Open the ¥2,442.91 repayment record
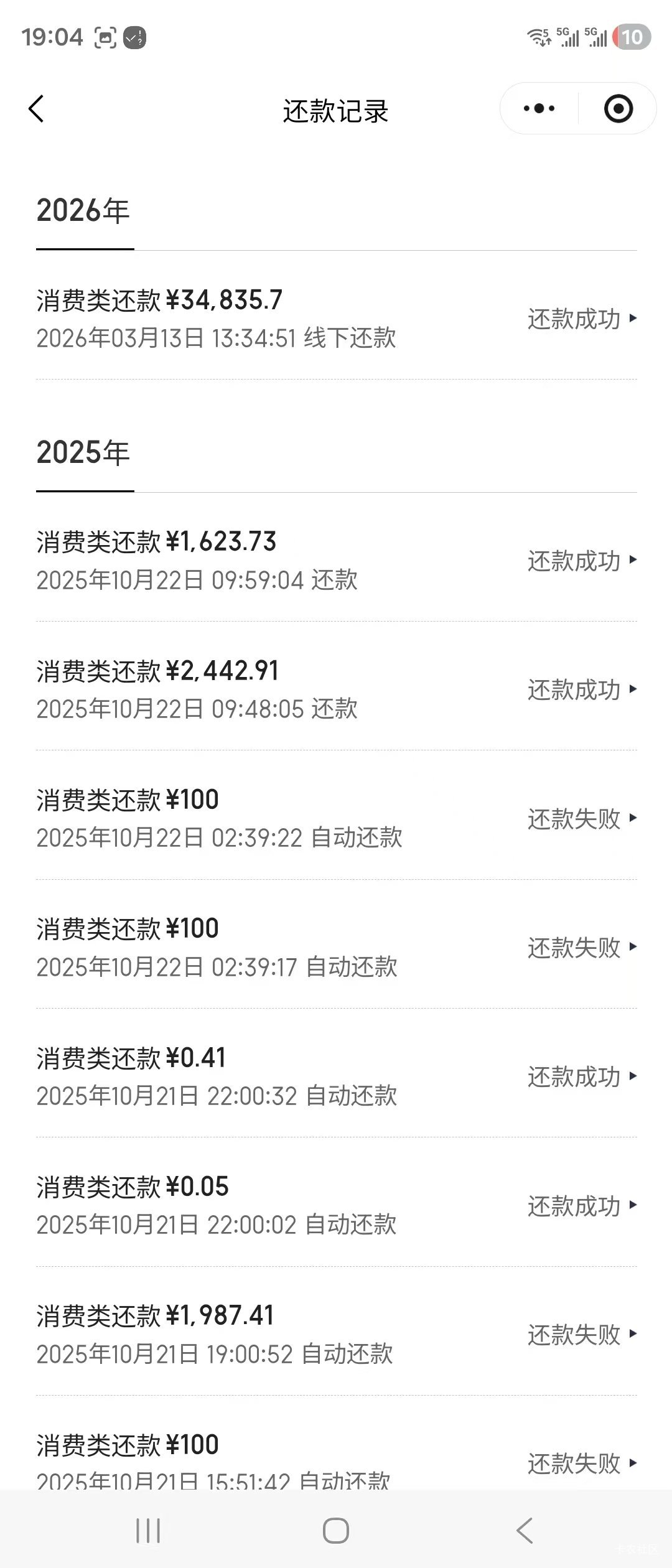The width and height of the screenshot is (672, 1568). 336,689
